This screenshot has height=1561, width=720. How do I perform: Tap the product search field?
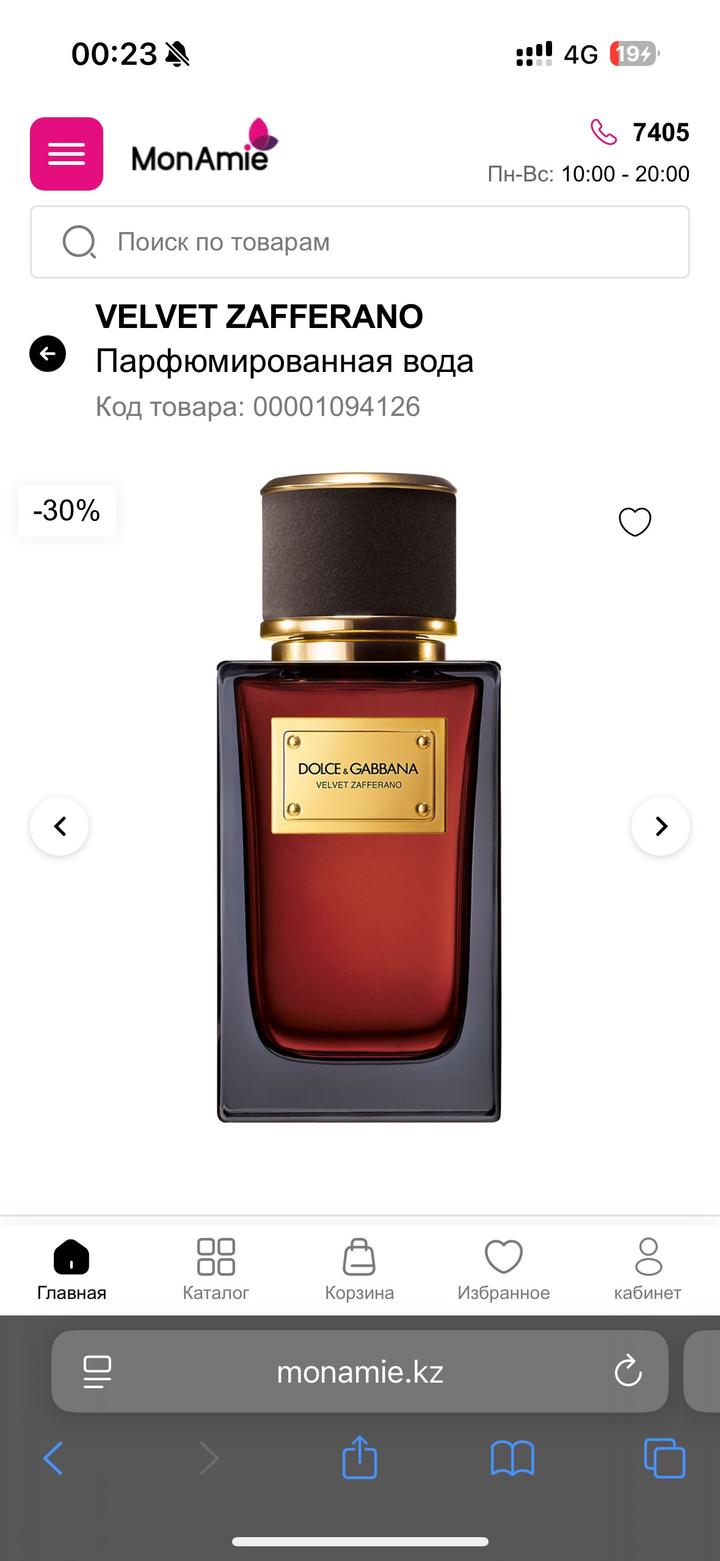click(x=360, y=242)
